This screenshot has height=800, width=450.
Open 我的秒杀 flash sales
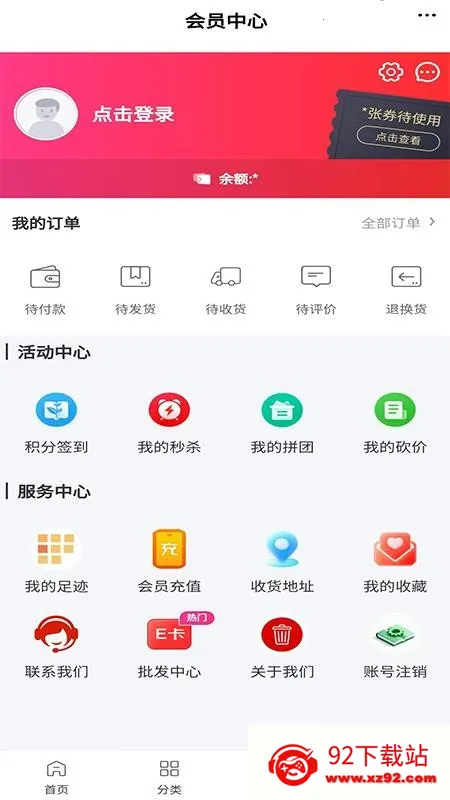pos(169,423)
